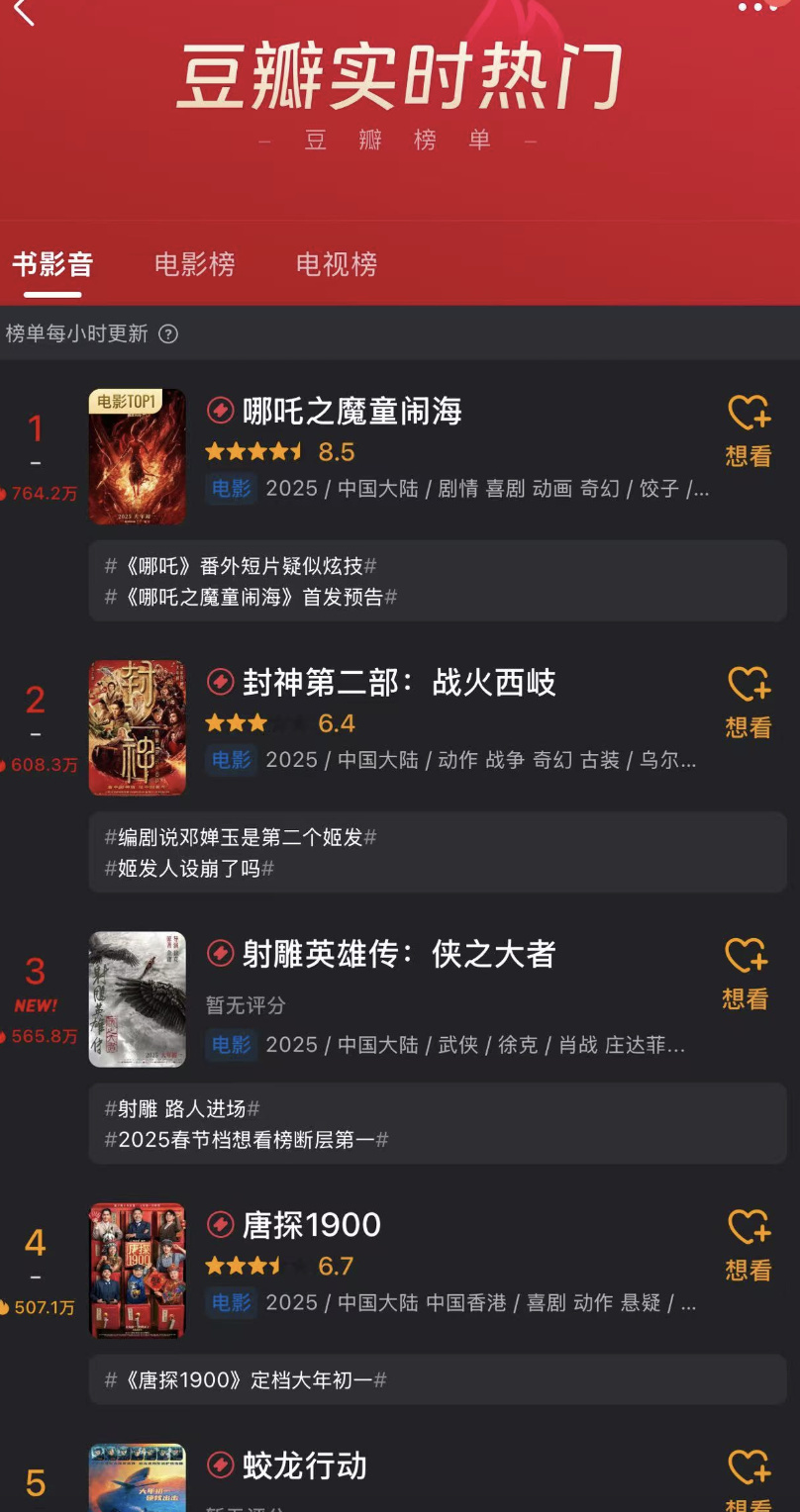Open topic #编剧说邓婵玉是第二个姬发#
Screen dimensions: 800x1512
(241, 837)
